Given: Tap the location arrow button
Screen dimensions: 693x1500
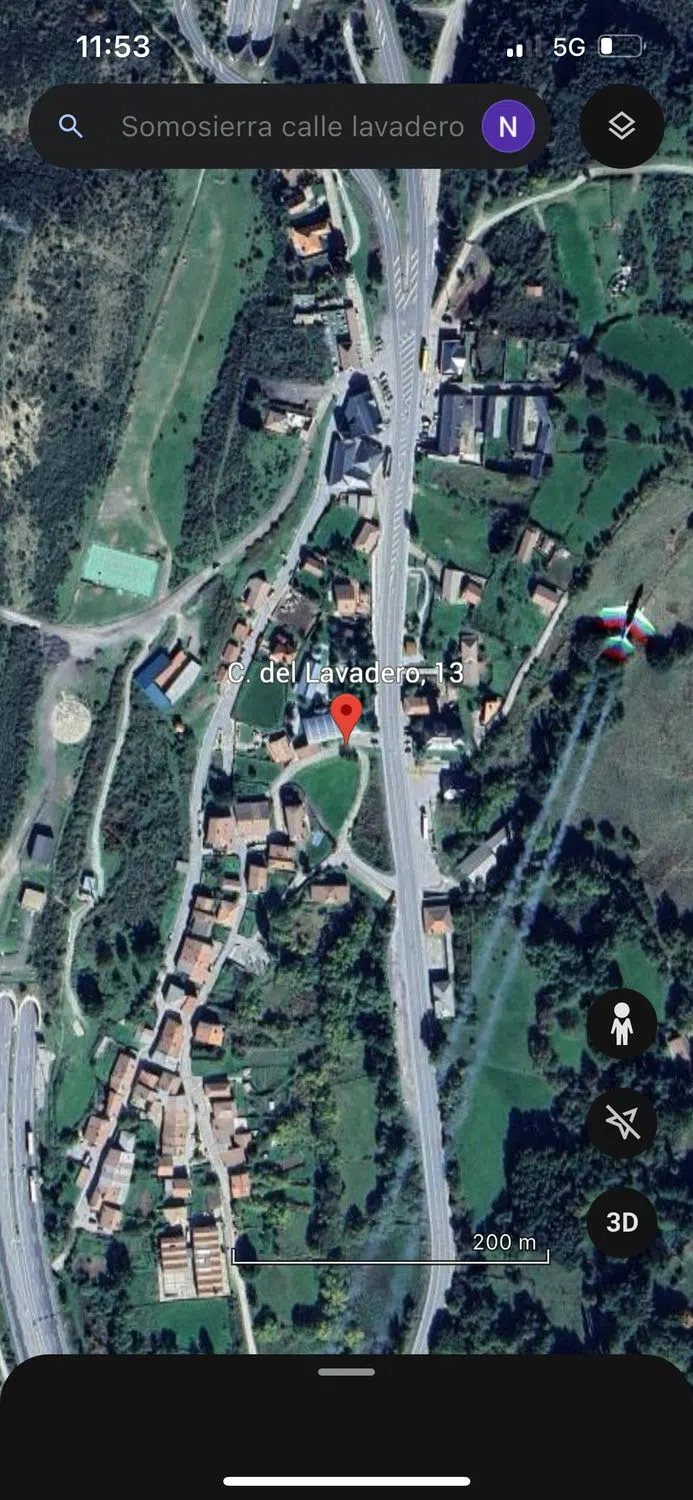Looking at the screenshot, I should click(x=622, y=1123).
